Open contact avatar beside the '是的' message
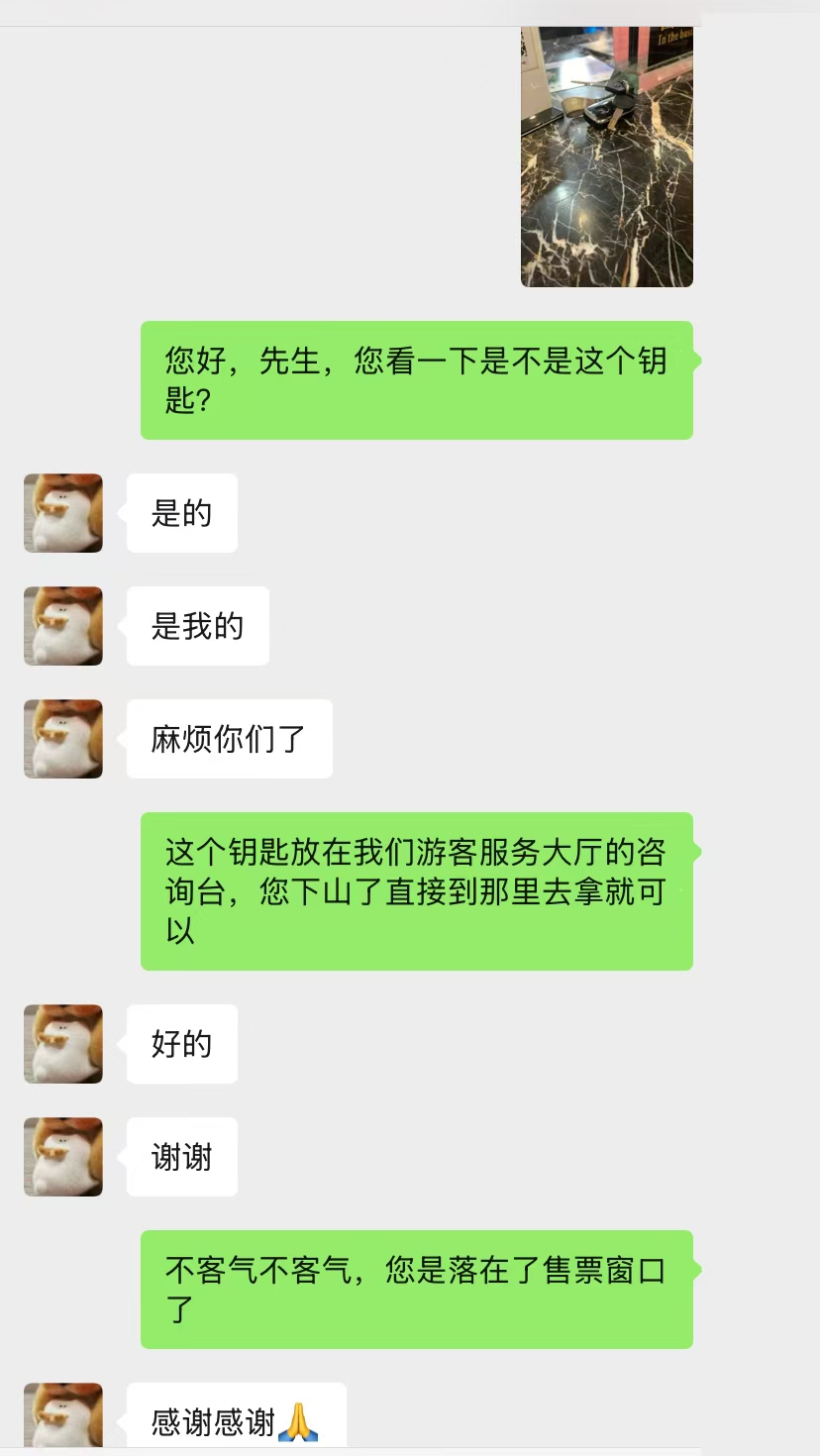The image size is (820, 1456). [x=63, y=513]
